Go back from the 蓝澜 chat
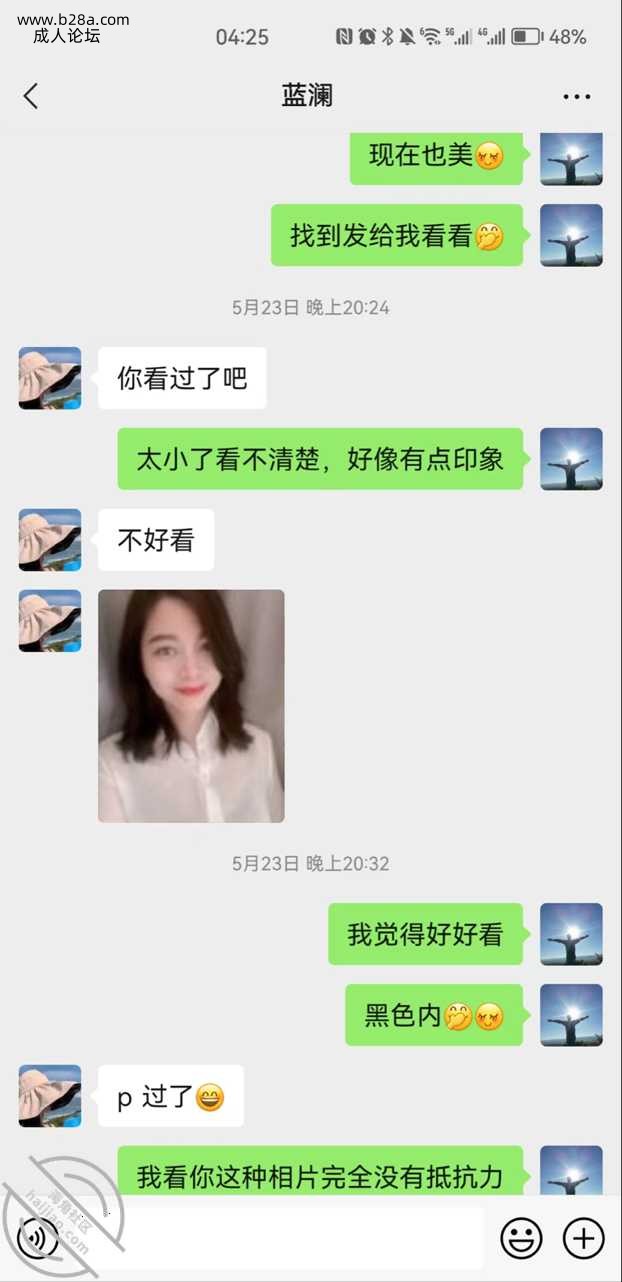The width and height of the screenshot is (622, 1282). pos(31,96)
